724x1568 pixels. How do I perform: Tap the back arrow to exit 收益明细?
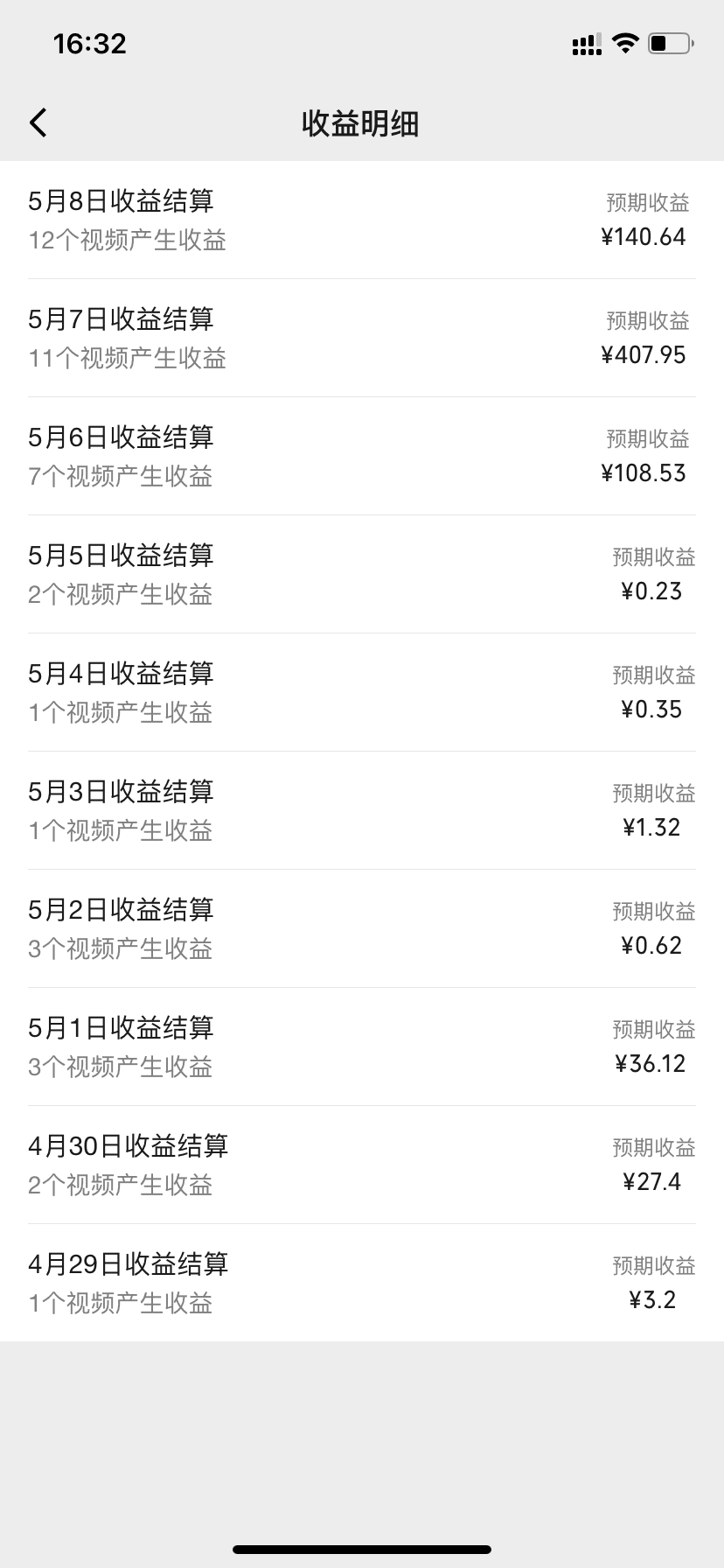point(38,122)
